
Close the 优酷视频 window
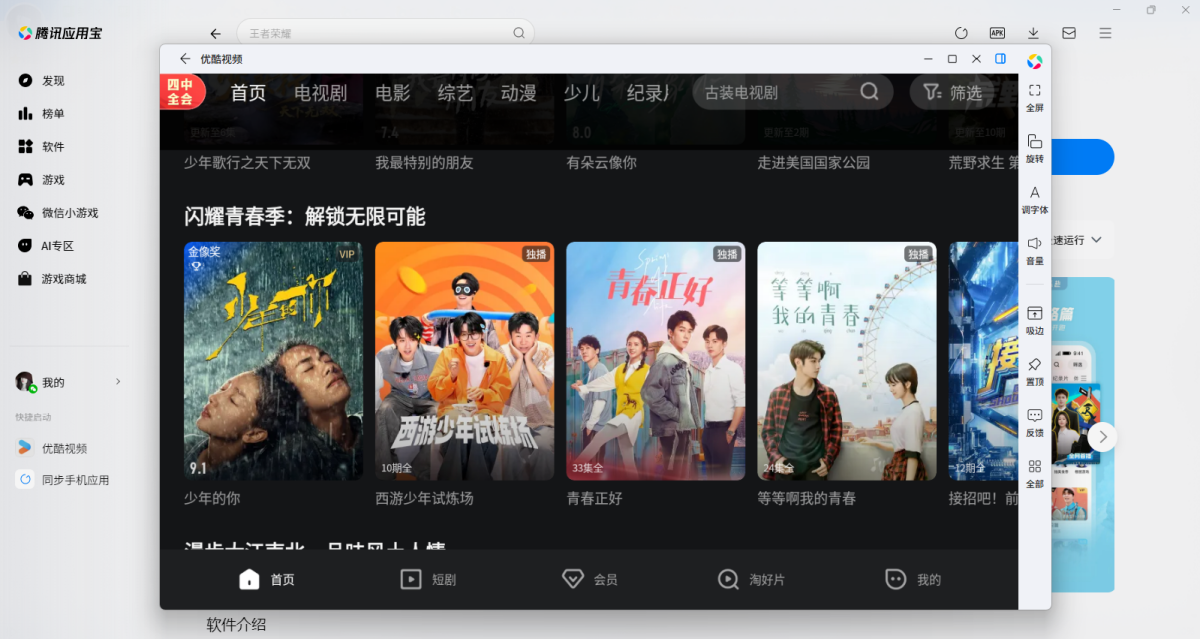pyautogui.click(x=976, y=59)
